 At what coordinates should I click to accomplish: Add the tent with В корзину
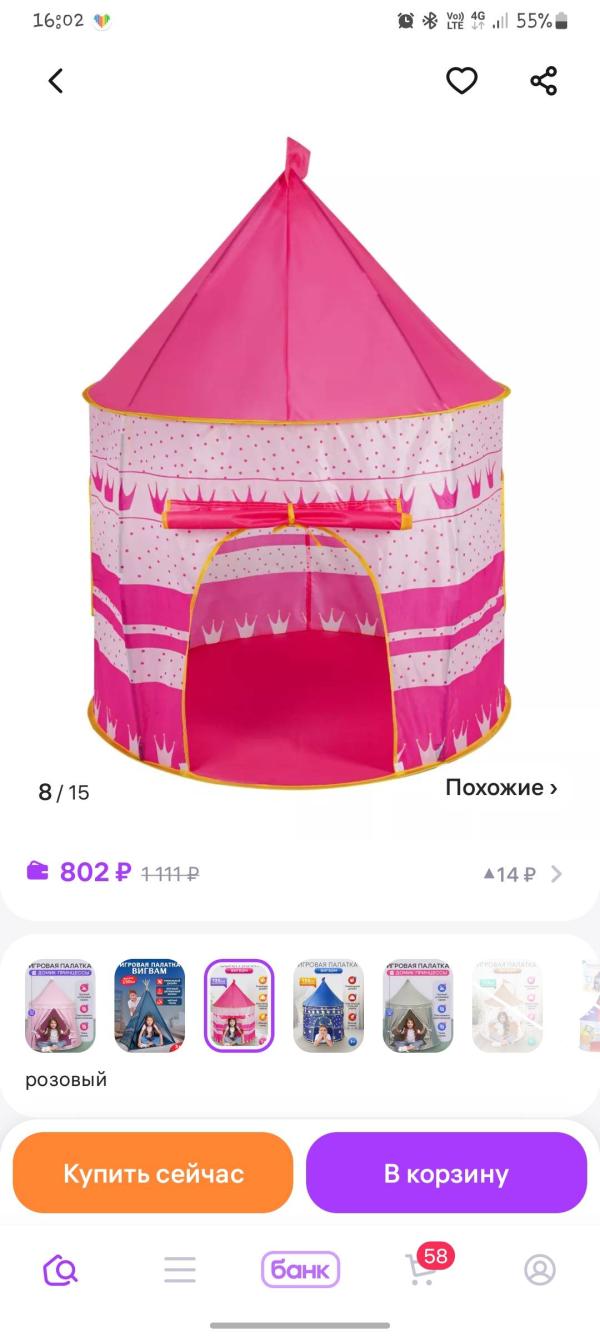coord(446,1173)
